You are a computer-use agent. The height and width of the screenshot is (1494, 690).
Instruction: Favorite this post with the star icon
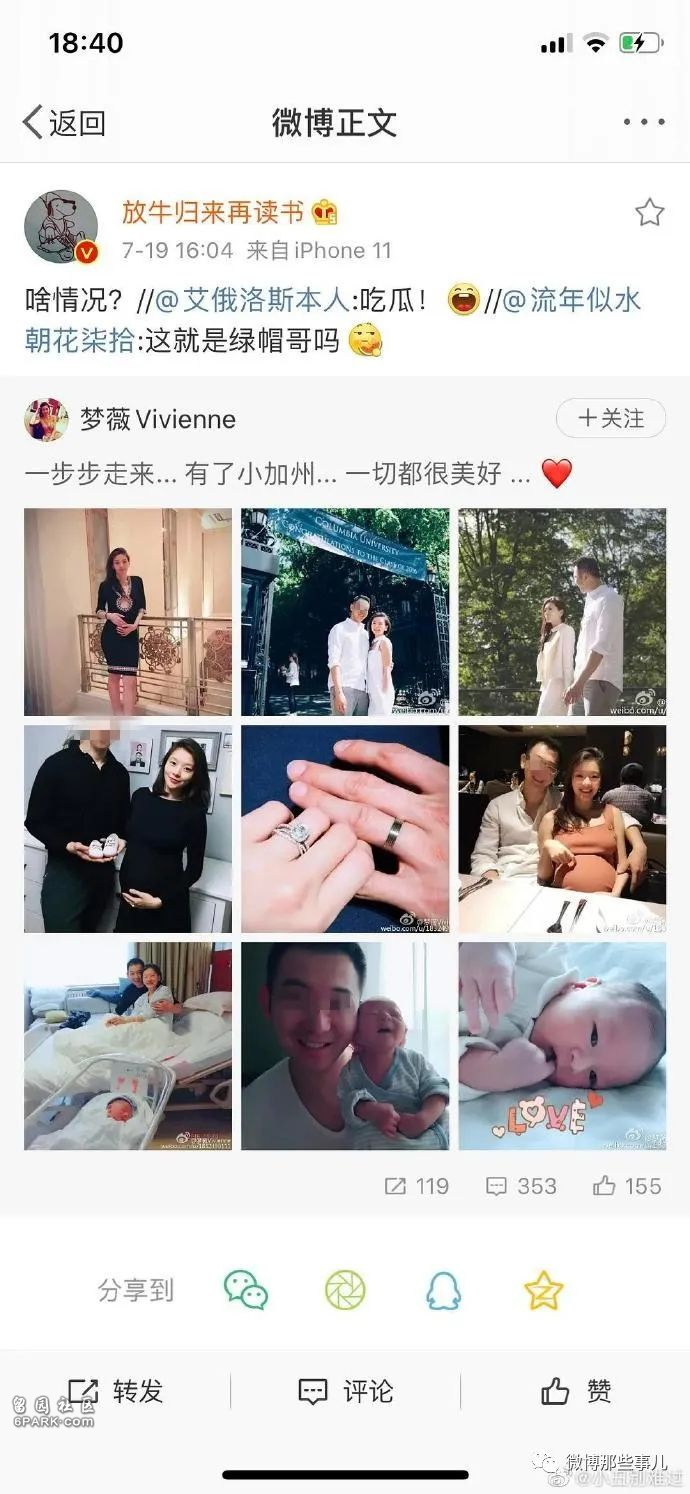pyautogui.click(x=650, y=212)
